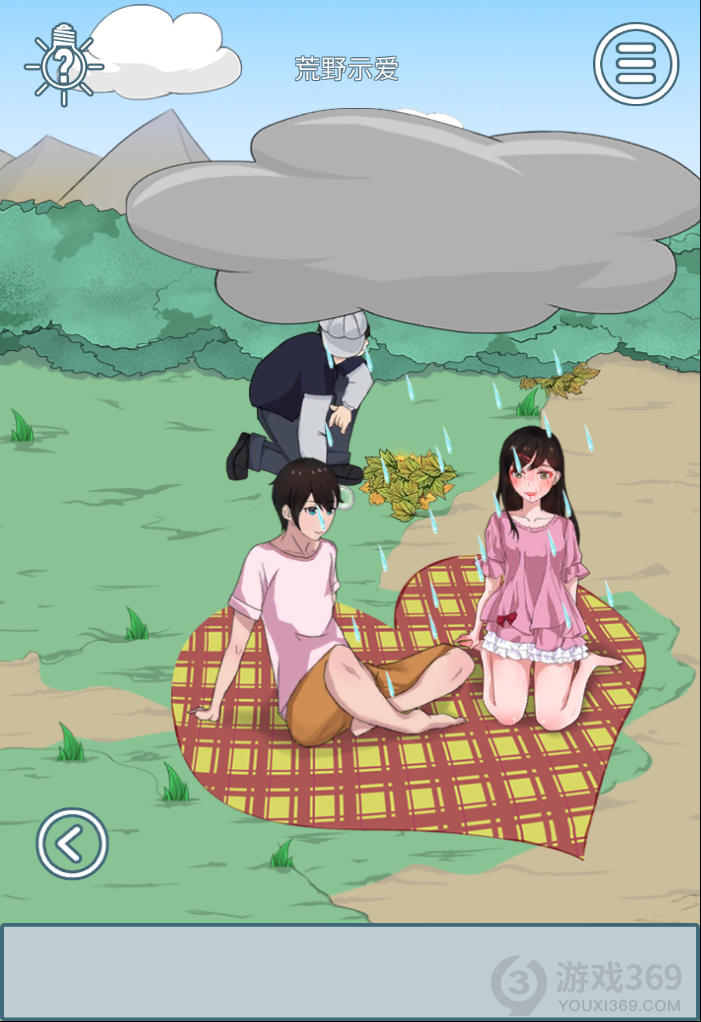Go back with the left arrow button
The width and height of the screenshot is (701, 1022).
tap(72, 844)
